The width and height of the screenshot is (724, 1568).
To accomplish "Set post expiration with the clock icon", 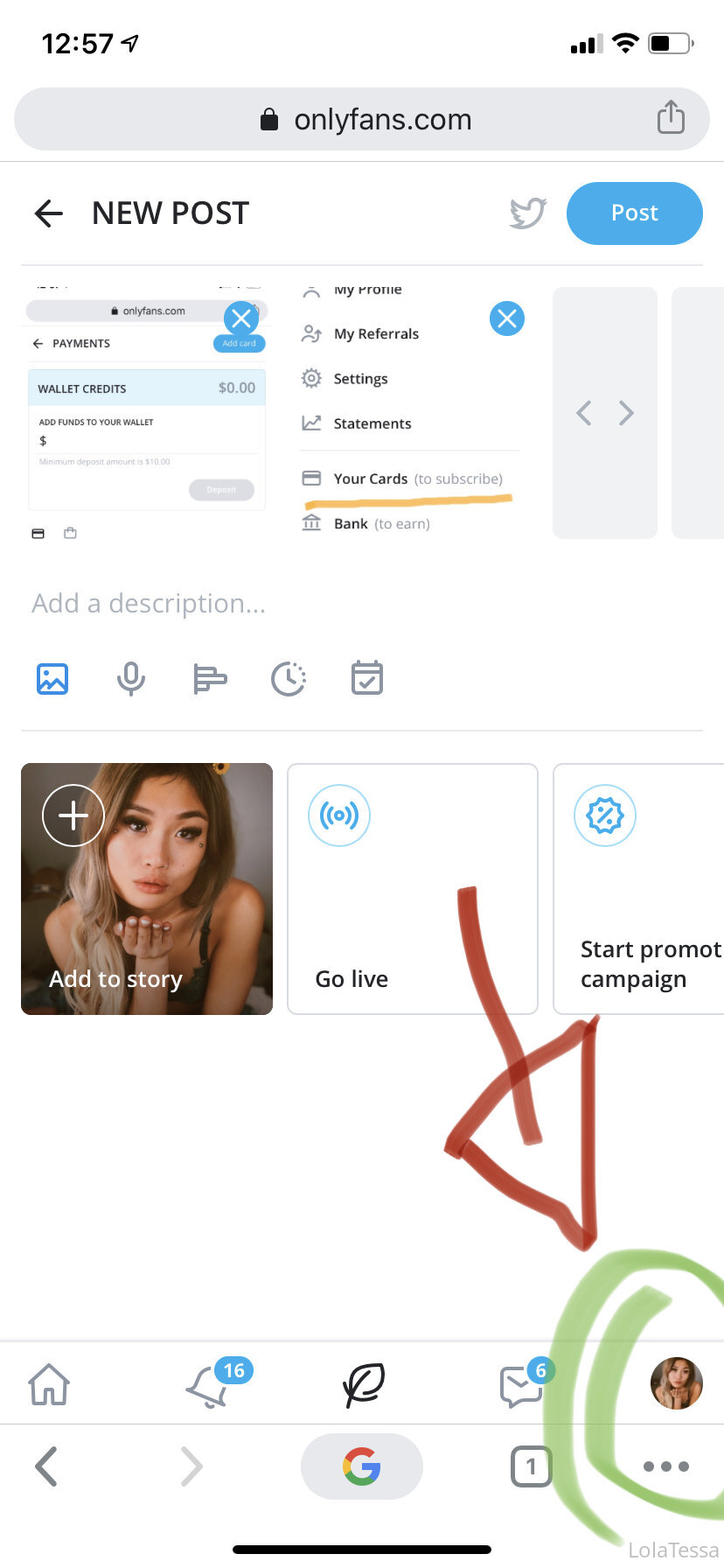I will click(x=289, y=679).
